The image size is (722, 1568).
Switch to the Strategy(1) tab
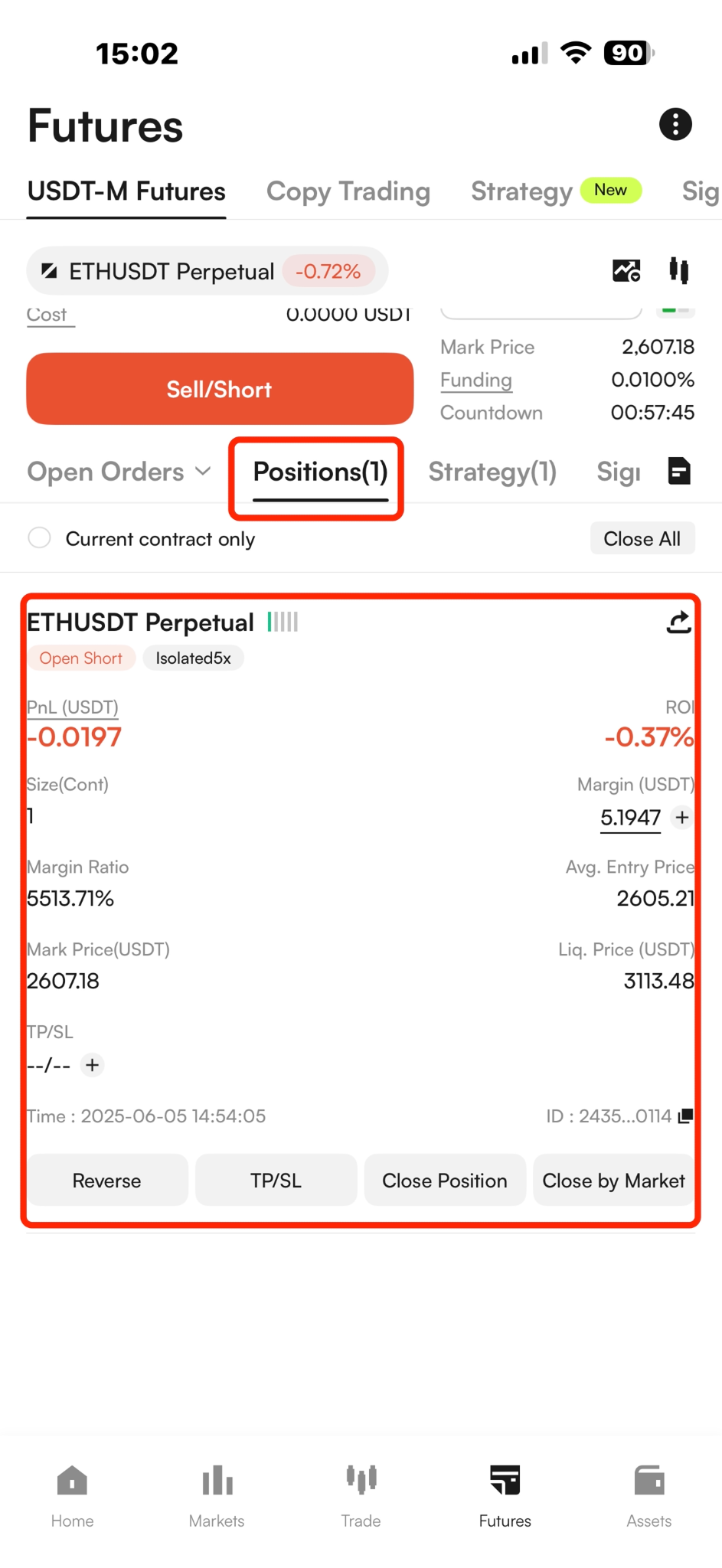[492, 472]
